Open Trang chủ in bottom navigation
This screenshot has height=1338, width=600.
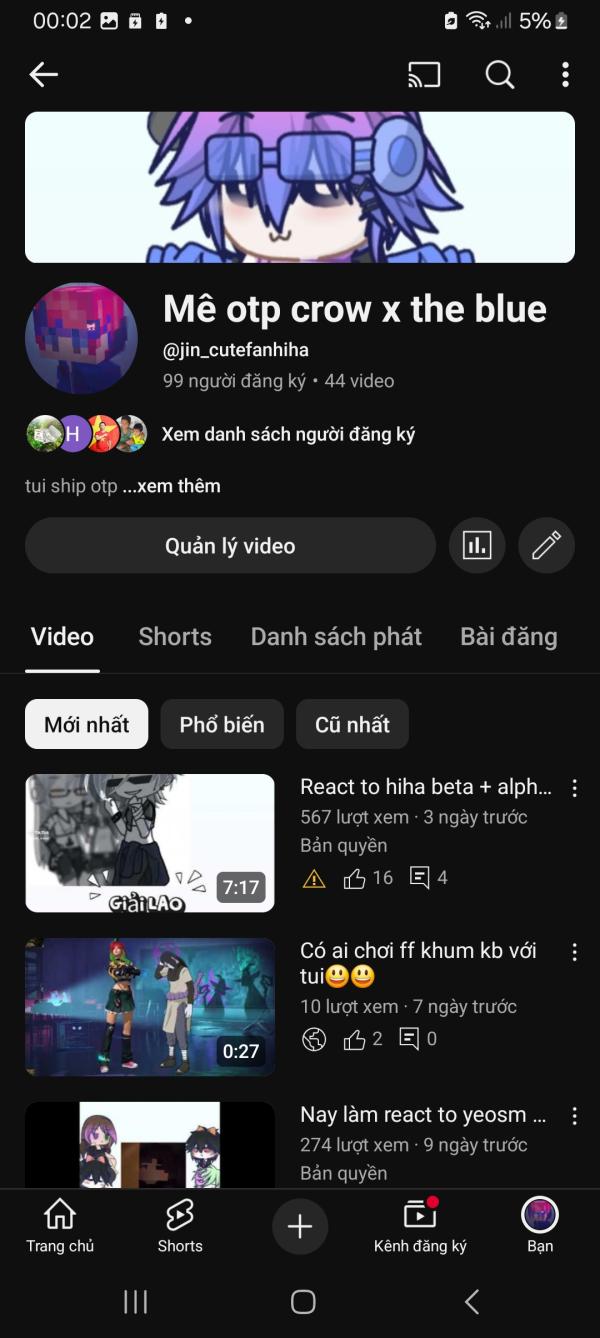click(60, 1226)
